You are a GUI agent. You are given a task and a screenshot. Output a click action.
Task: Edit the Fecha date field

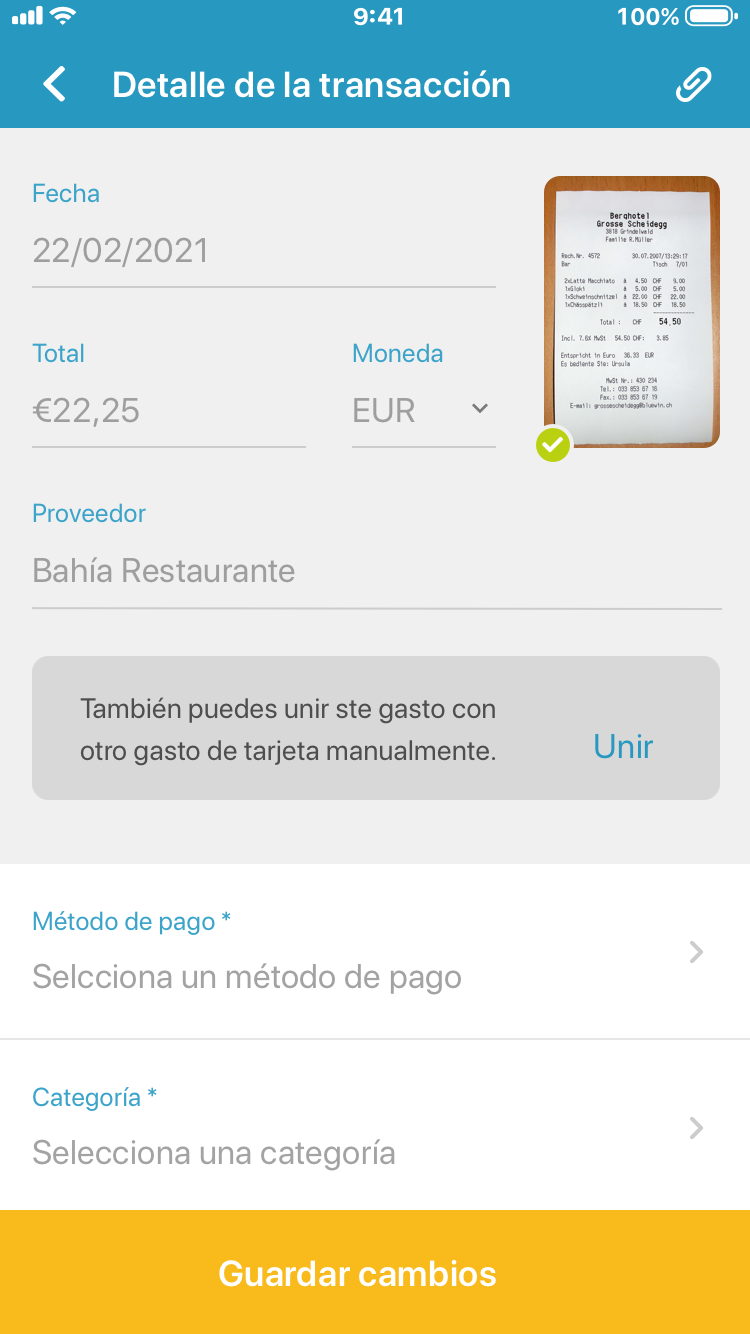[263, 250]
